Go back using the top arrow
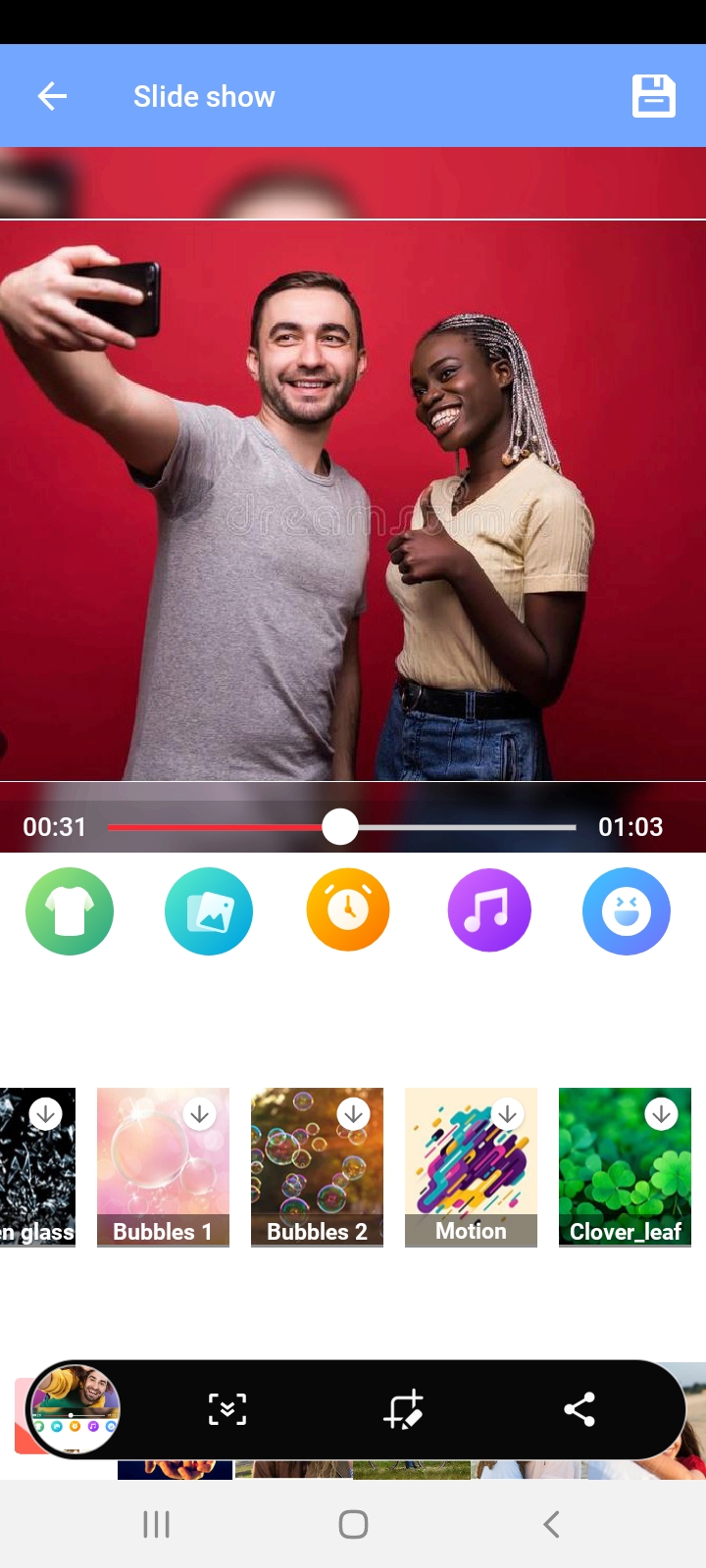Viewport: 706px width, 1568px height. click(52, 96)
